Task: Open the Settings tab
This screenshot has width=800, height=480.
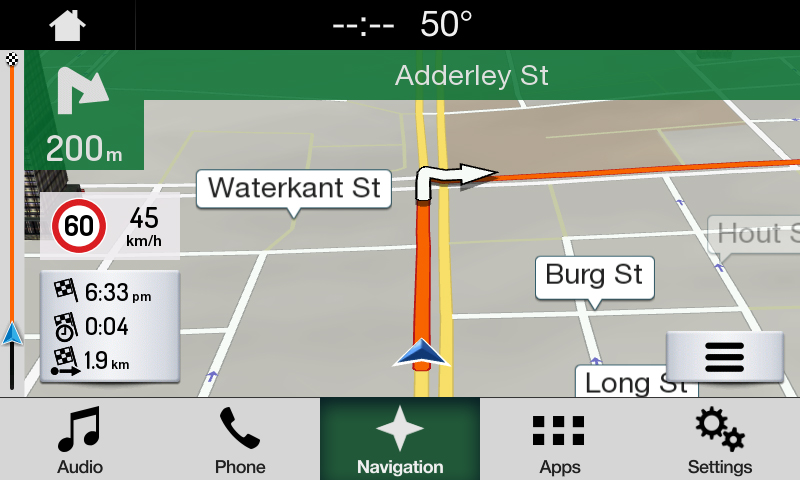Action: (720, 440)
